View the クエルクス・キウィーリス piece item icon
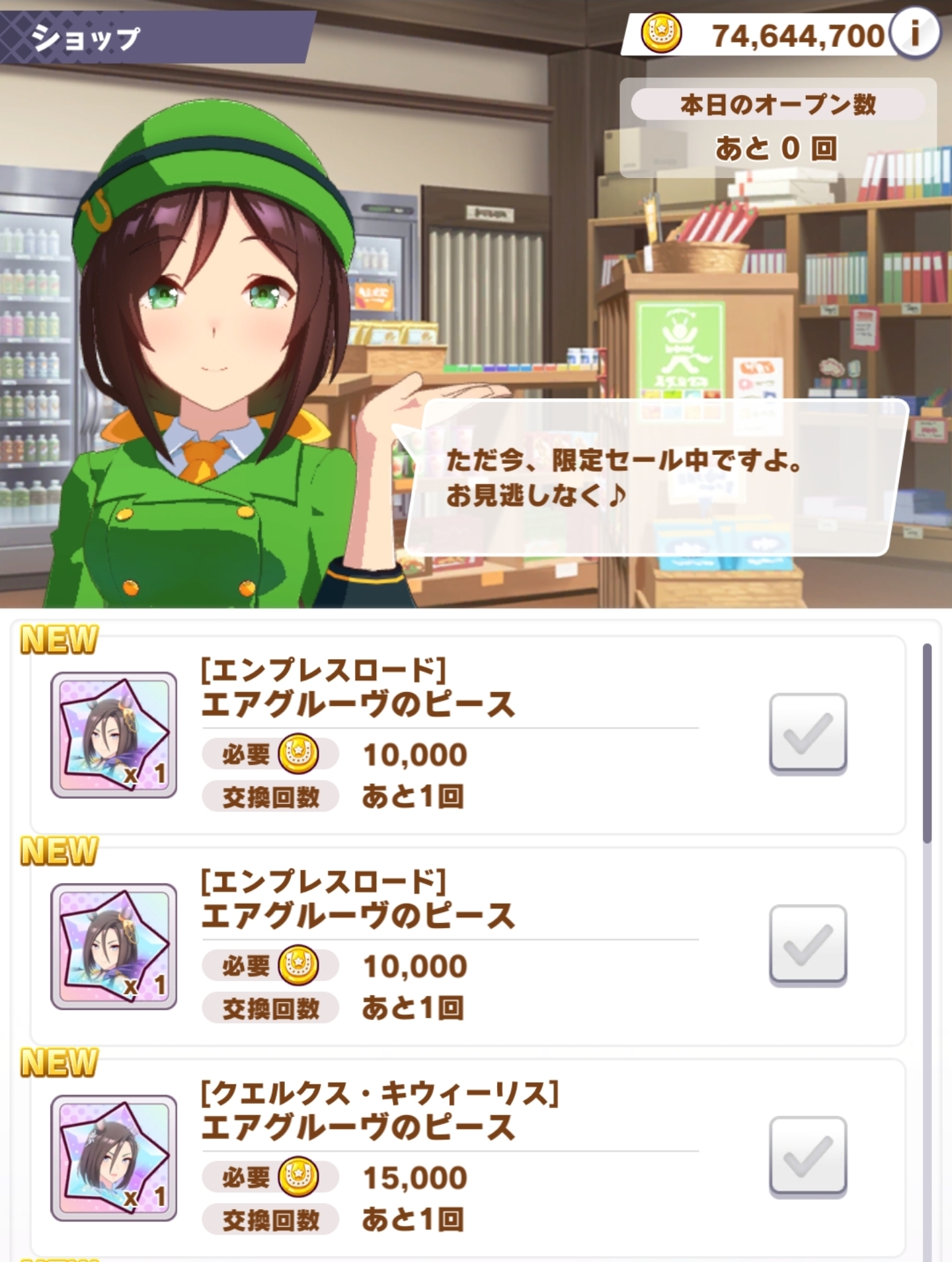This screenshot has width=952, height=1262. click(x=114, y=1158)
